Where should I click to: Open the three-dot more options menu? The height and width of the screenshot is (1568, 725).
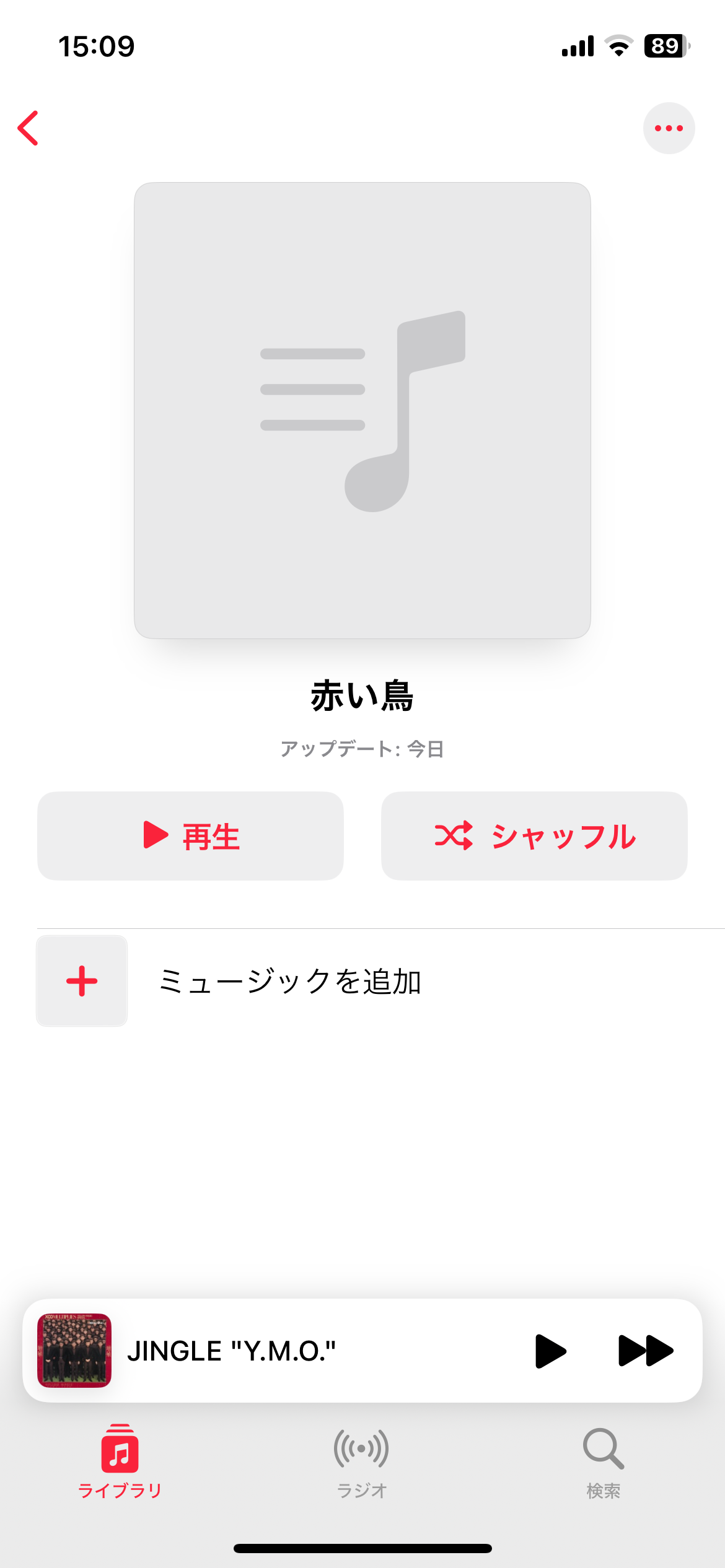pyautogui.click(x=669, y=128)
